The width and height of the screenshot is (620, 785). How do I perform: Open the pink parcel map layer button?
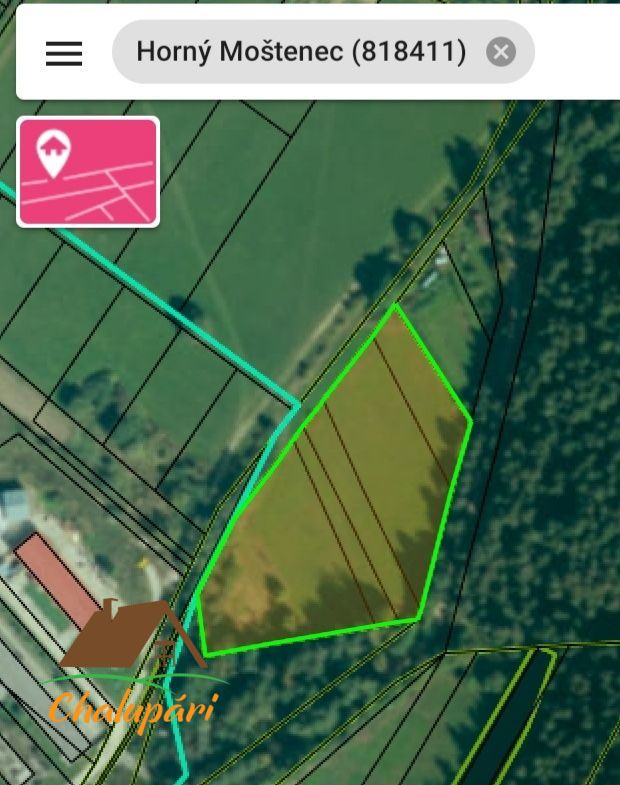pyautogui.click(x=88, y=172)
